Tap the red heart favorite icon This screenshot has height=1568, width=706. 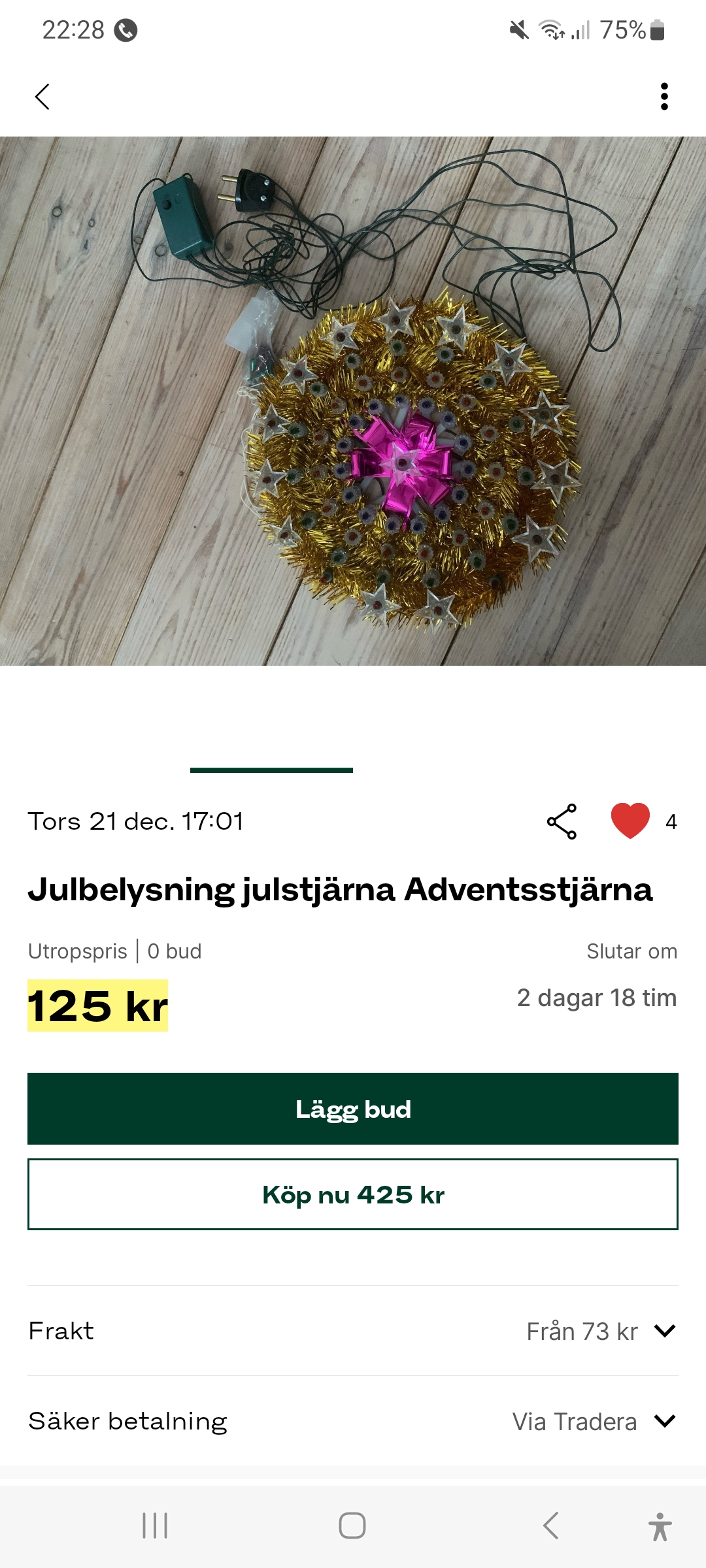tap(630, 821)
